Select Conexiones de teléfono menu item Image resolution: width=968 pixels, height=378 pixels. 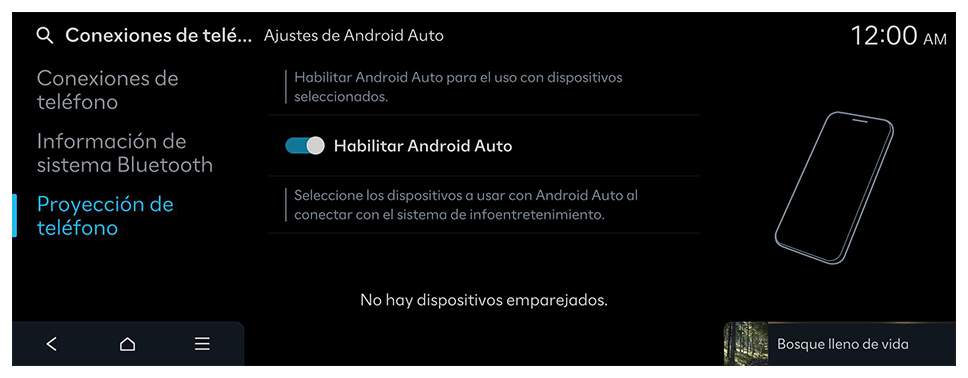coord(107,90)
